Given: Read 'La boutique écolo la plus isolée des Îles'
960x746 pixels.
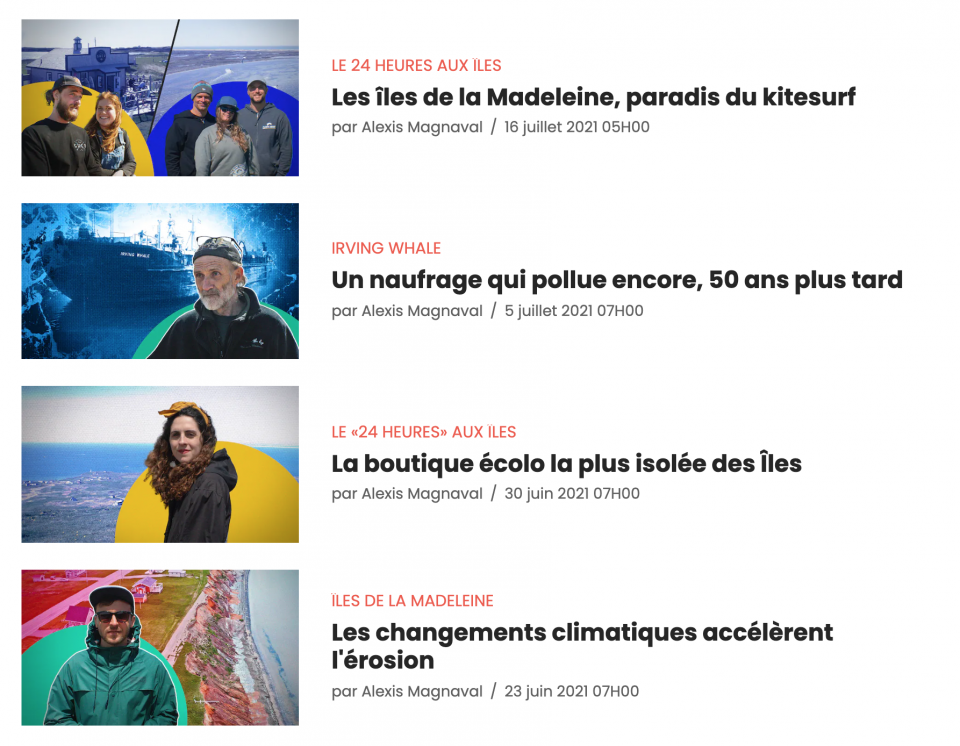Looking at the screenshot, I should pos(566,464).
